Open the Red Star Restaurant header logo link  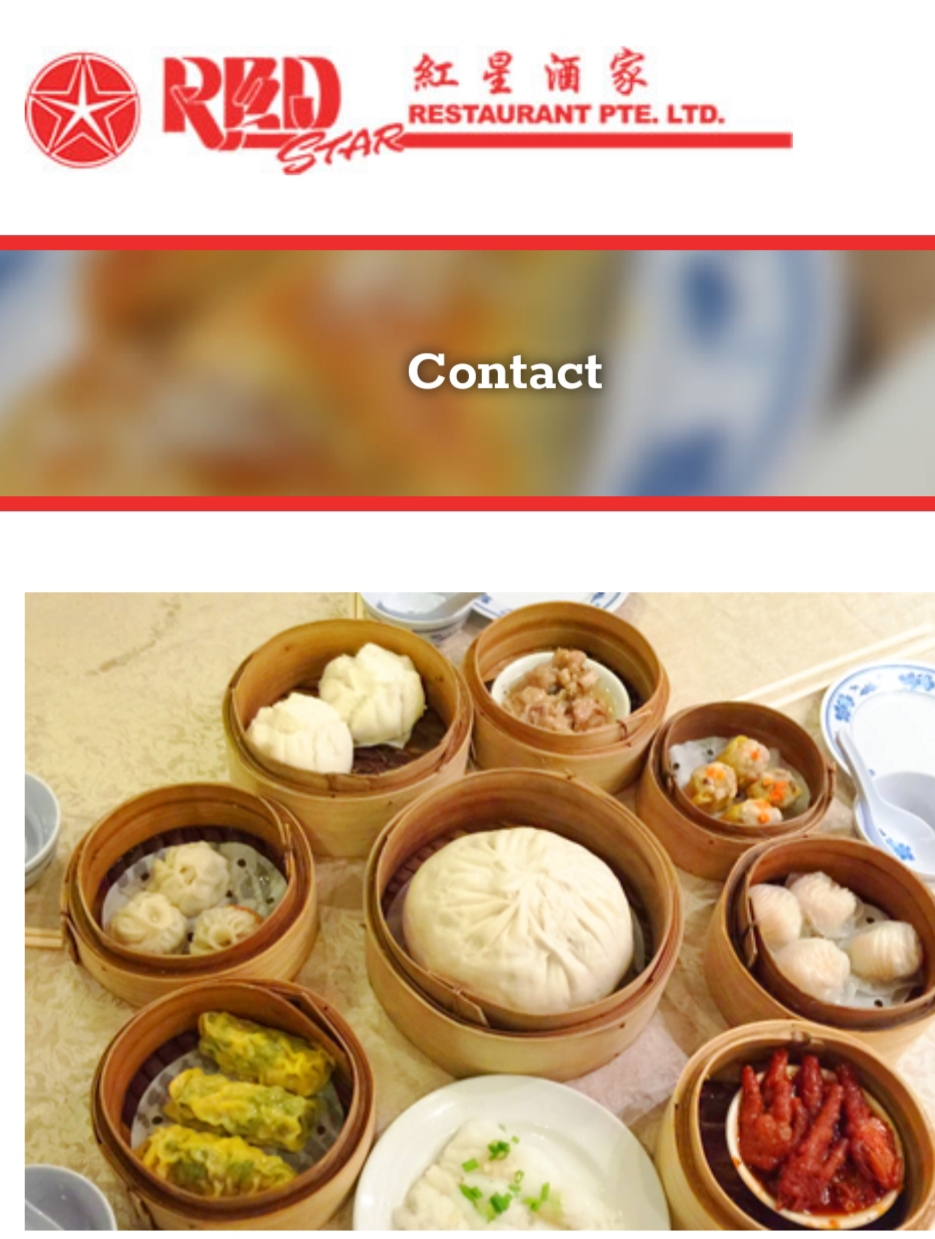[x=408, y=111]
